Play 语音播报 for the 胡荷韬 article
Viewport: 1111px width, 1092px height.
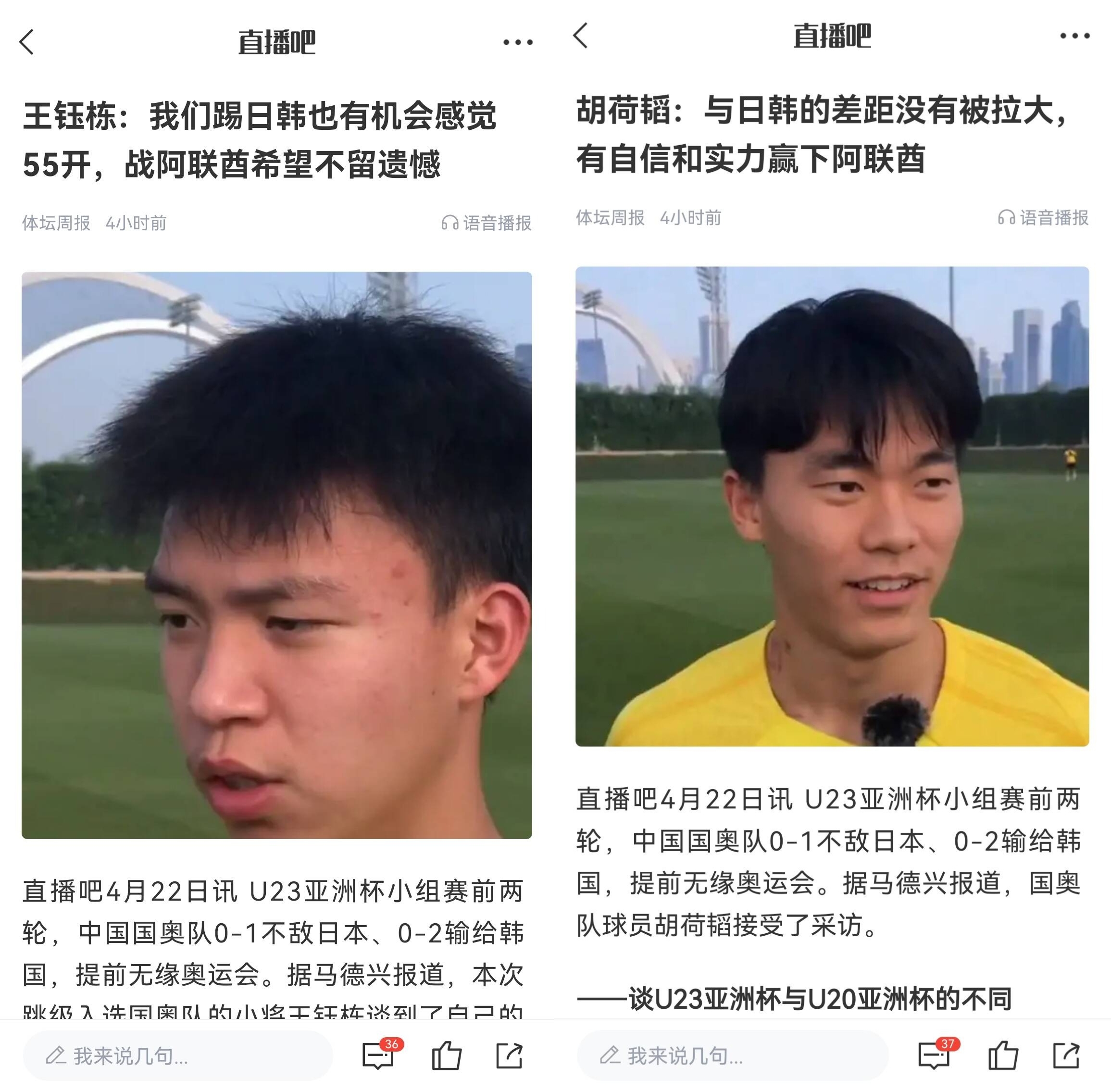[1043, 218]
